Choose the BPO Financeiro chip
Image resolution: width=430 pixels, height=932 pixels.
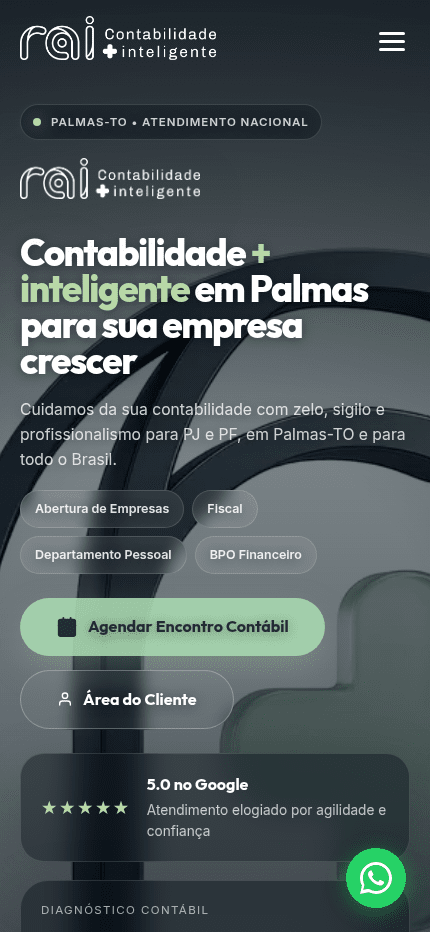pyautogui.click(x=256, y=555)
